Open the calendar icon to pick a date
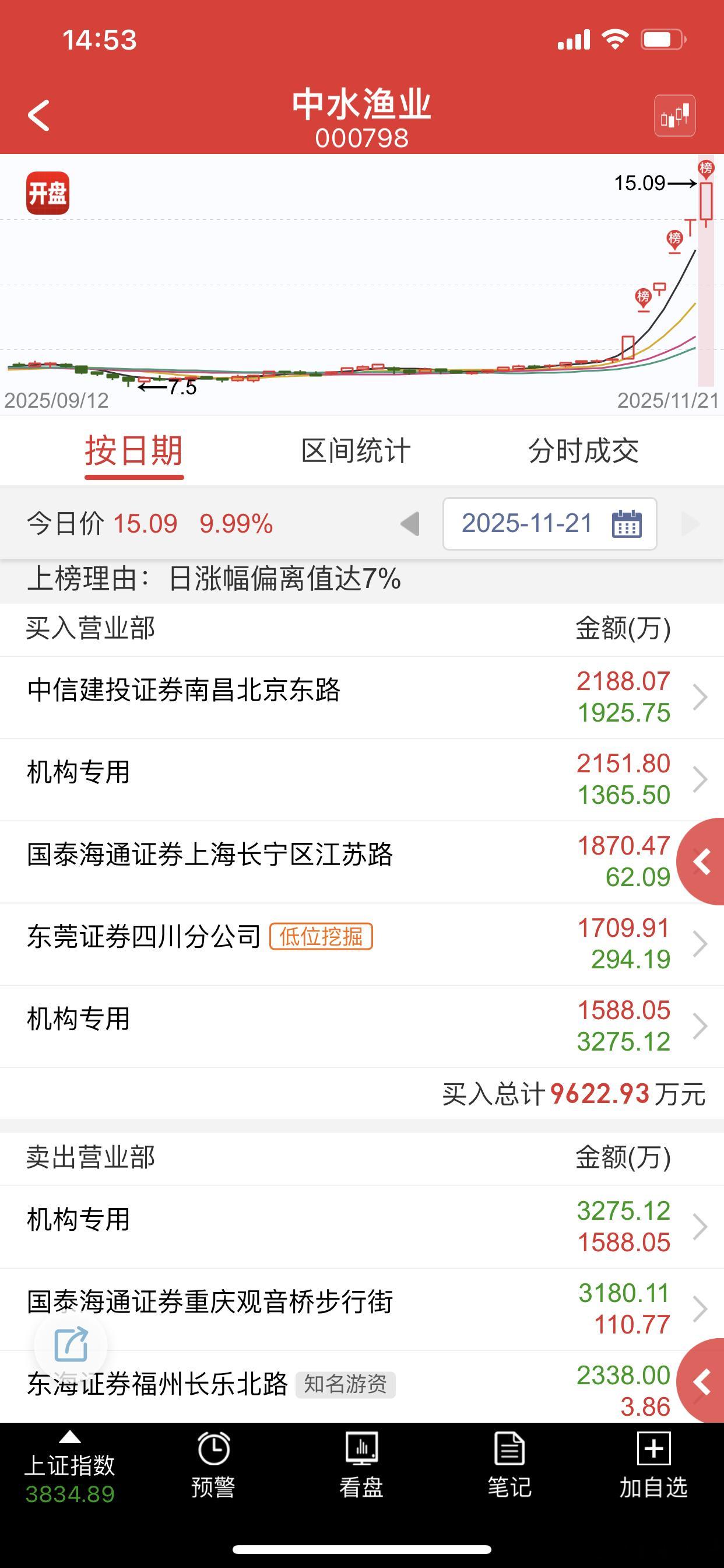The width and height of the screenshot is (724, 1568). 628,523
